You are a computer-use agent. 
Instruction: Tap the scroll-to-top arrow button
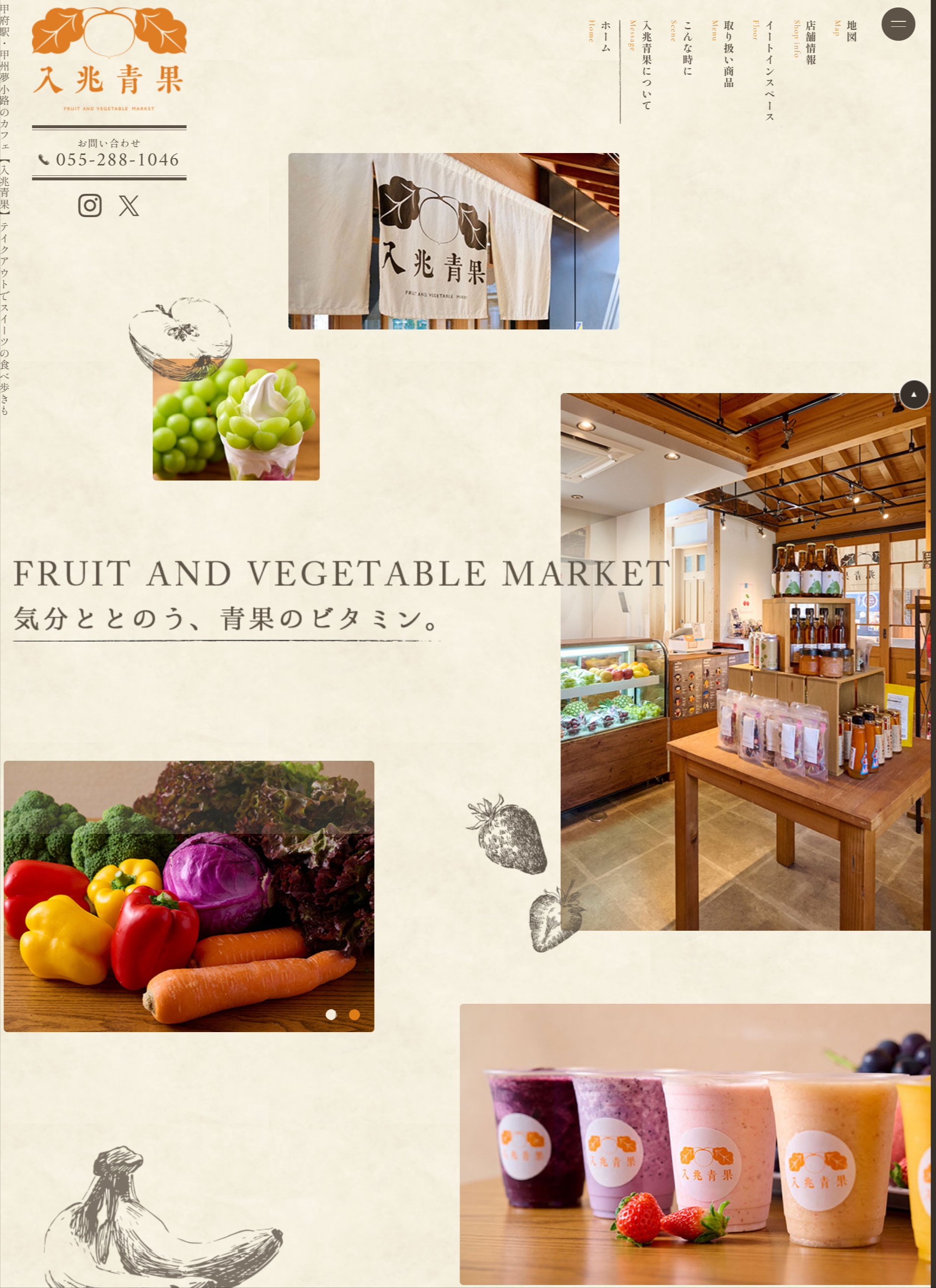click(914, 394)
